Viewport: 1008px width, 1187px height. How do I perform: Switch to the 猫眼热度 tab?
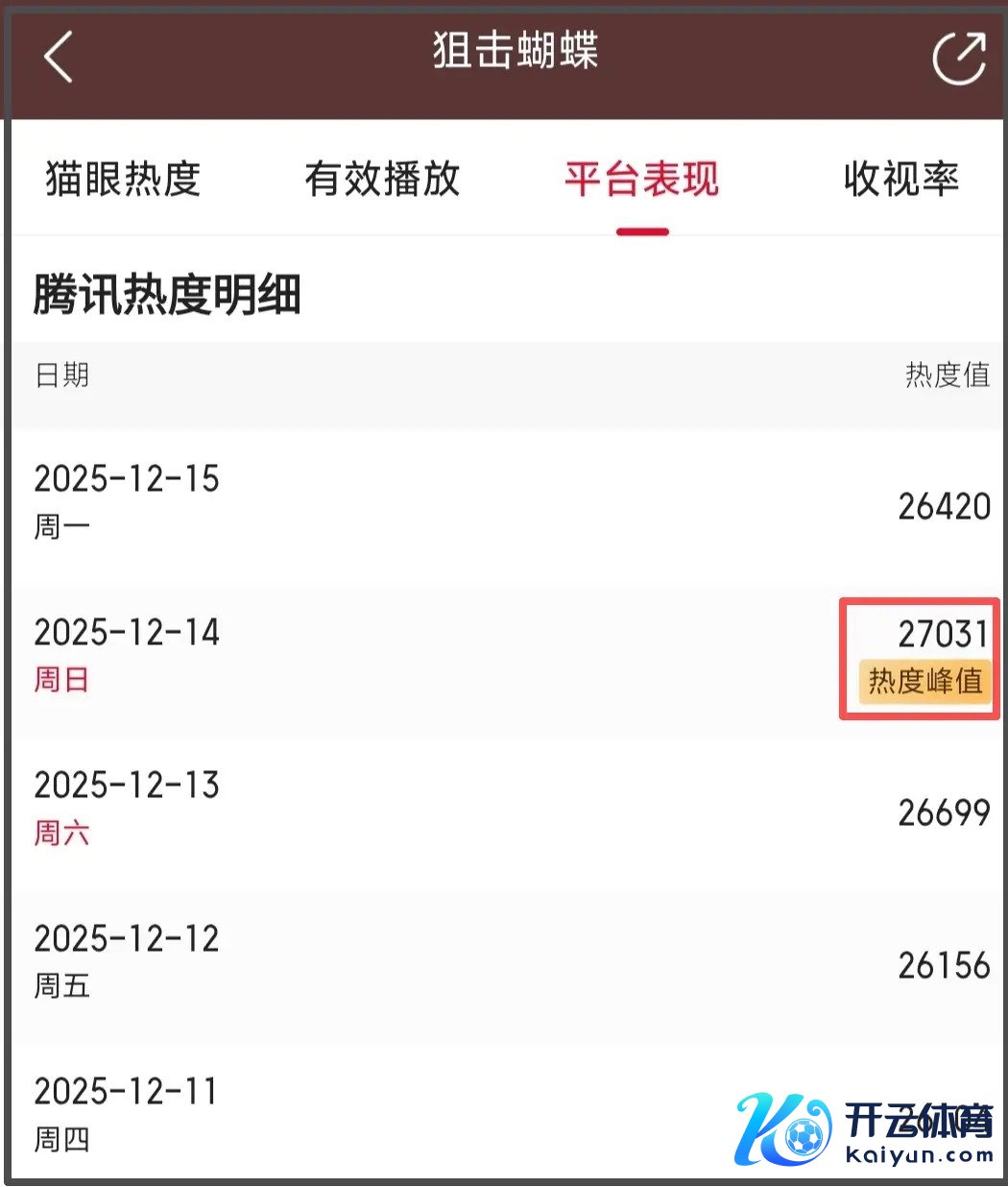123,180
